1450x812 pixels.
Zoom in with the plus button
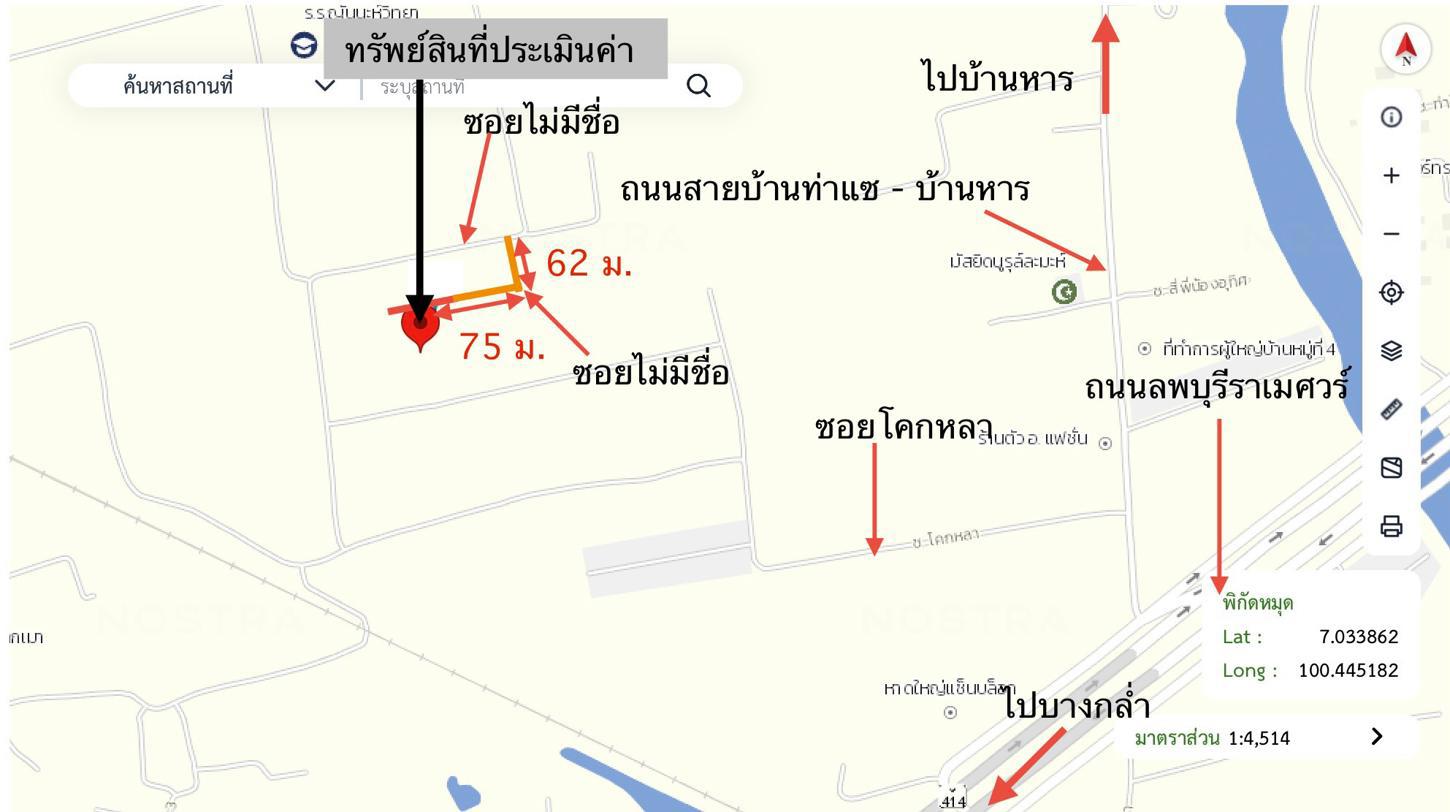(1391, 176)
